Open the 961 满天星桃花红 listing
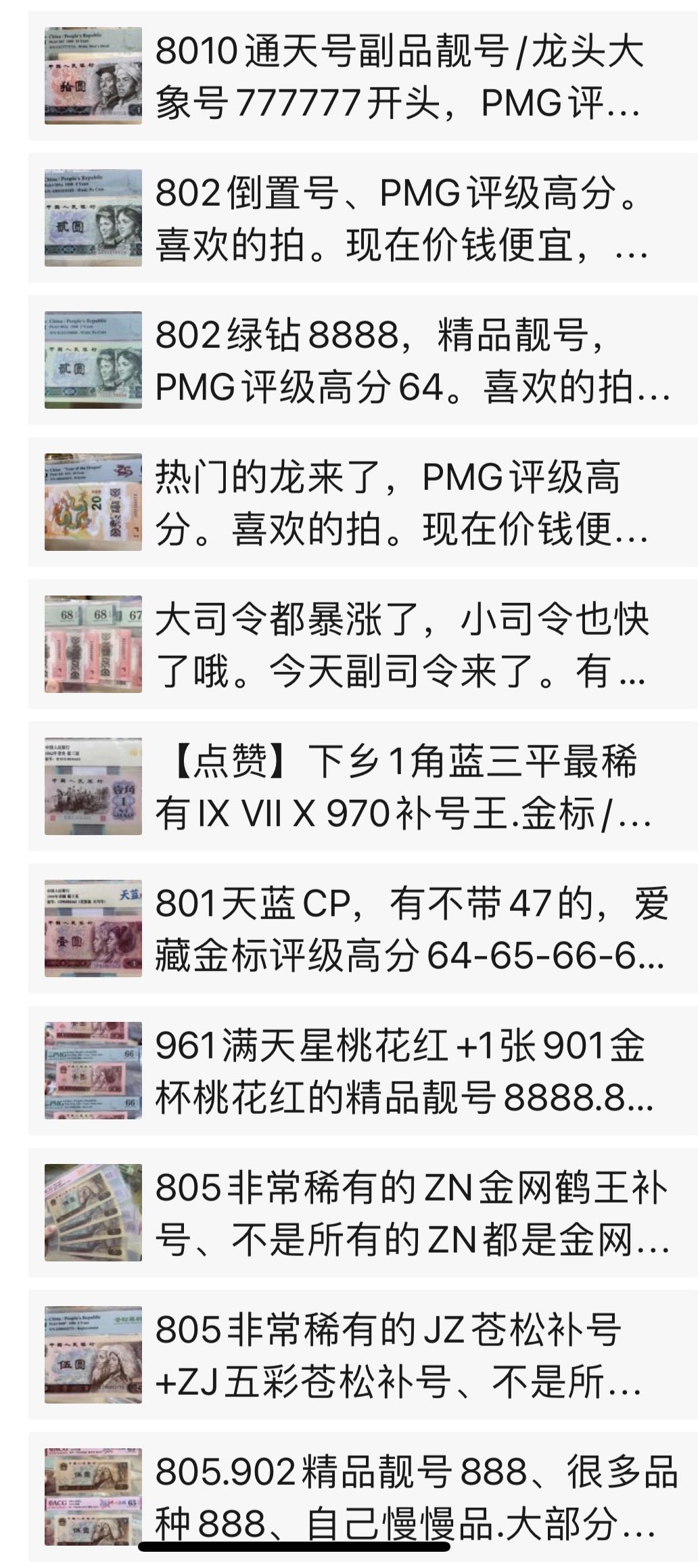 pos(398,1071)
